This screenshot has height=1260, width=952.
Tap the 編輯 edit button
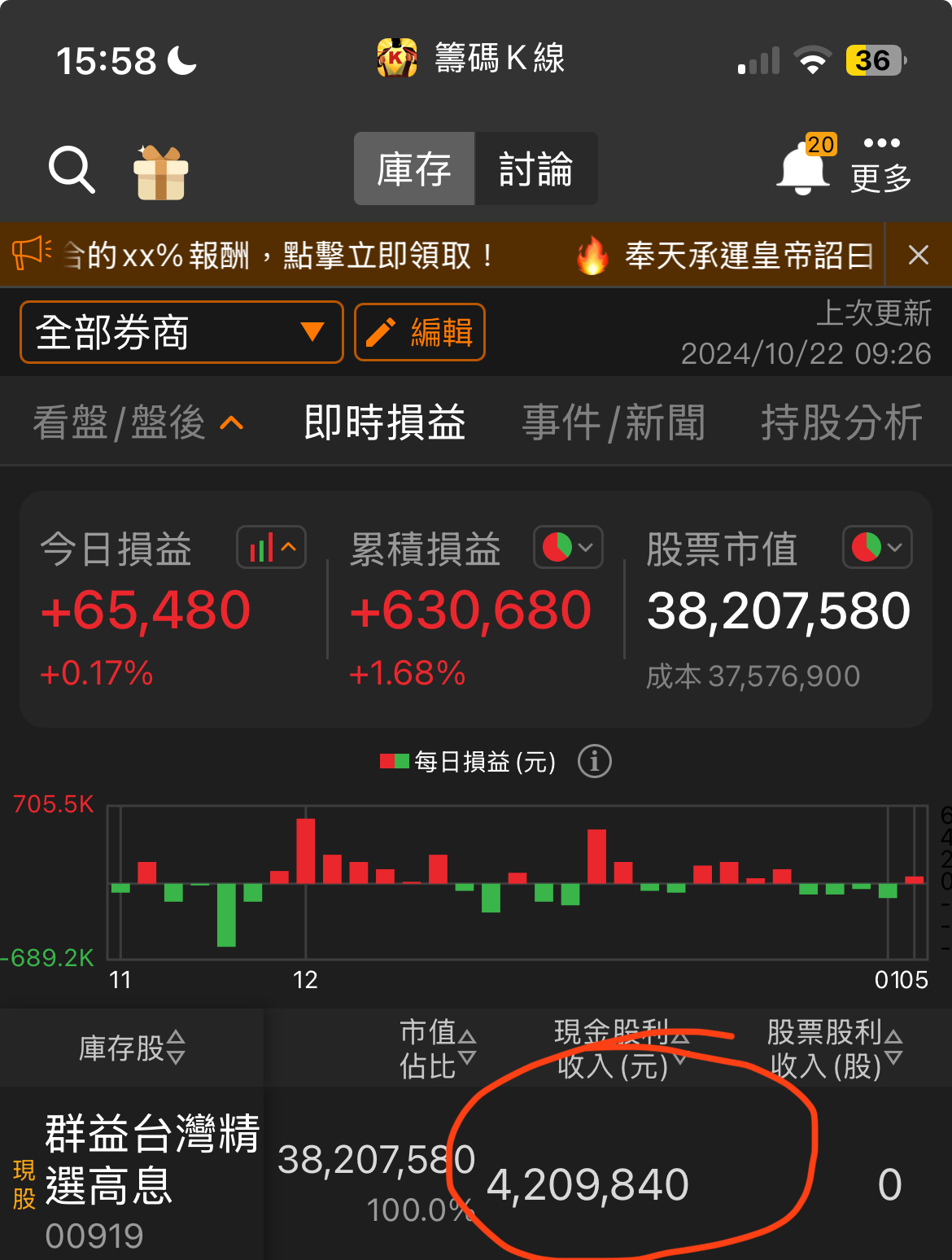tap(420, 332)
